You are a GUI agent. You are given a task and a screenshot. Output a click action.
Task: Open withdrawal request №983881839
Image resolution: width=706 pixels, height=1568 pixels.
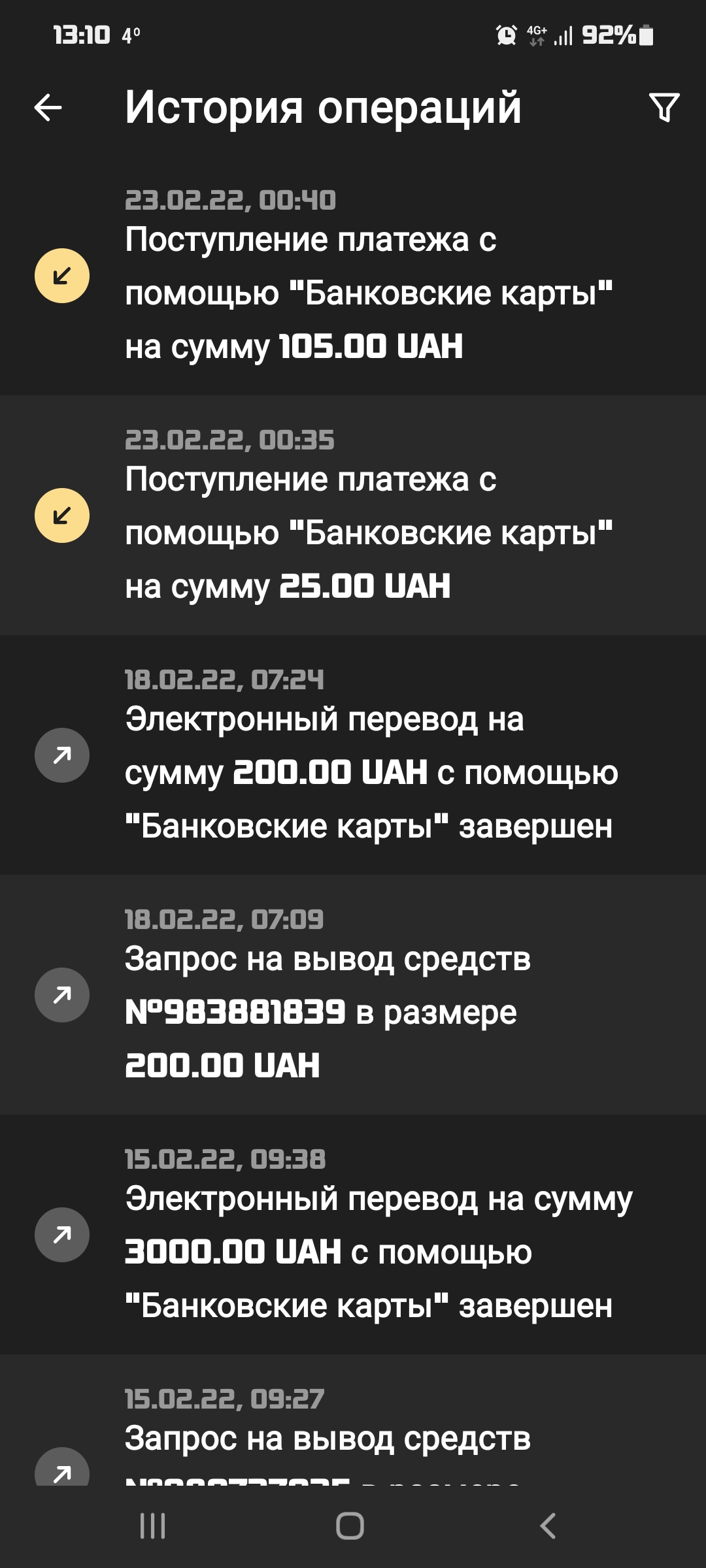[353, 995]
